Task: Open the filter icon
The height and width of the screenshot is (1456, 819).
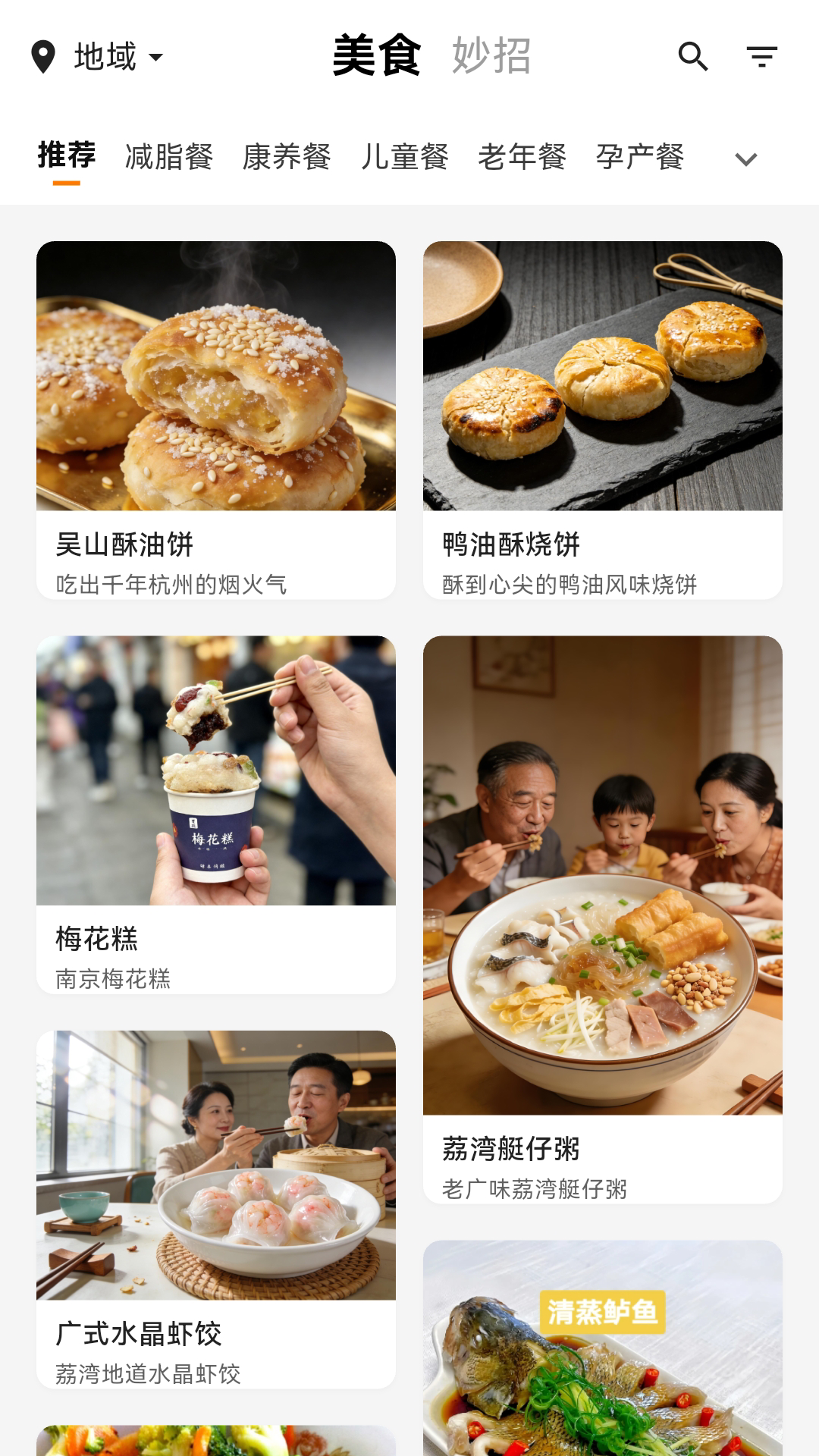Action: coord(761,57)
